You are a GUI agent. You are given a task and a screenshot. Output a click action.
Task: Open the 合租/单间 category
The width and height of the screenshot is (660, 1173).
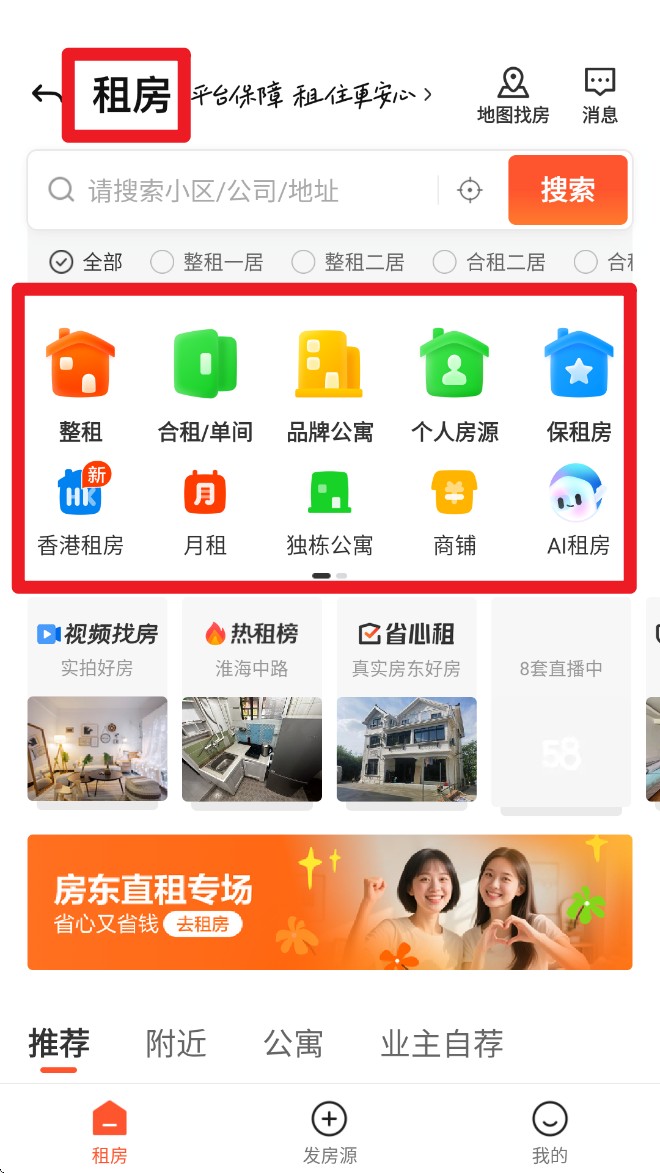(205, 385)
